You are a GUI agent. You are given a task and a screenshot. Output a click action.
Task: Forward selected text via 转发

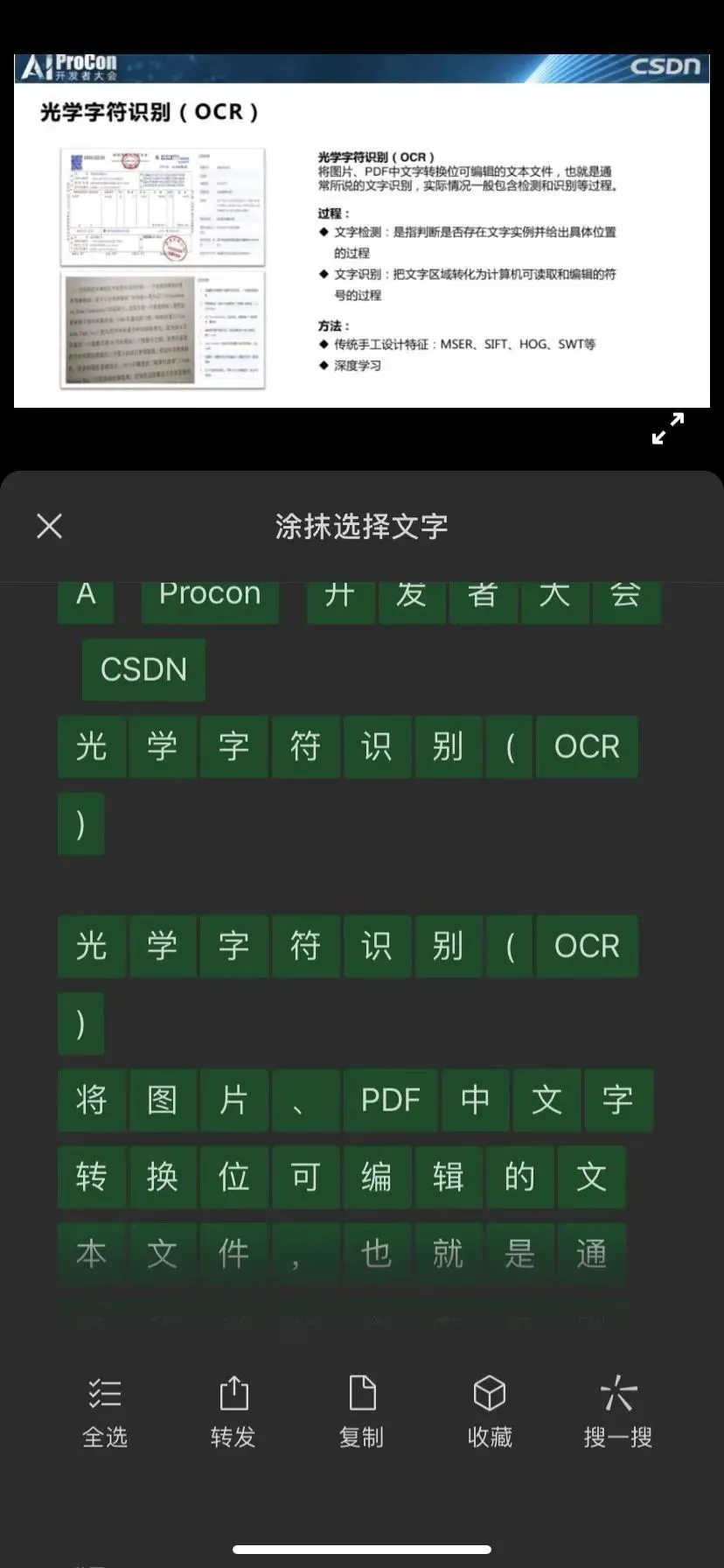tap(233, 1412)
